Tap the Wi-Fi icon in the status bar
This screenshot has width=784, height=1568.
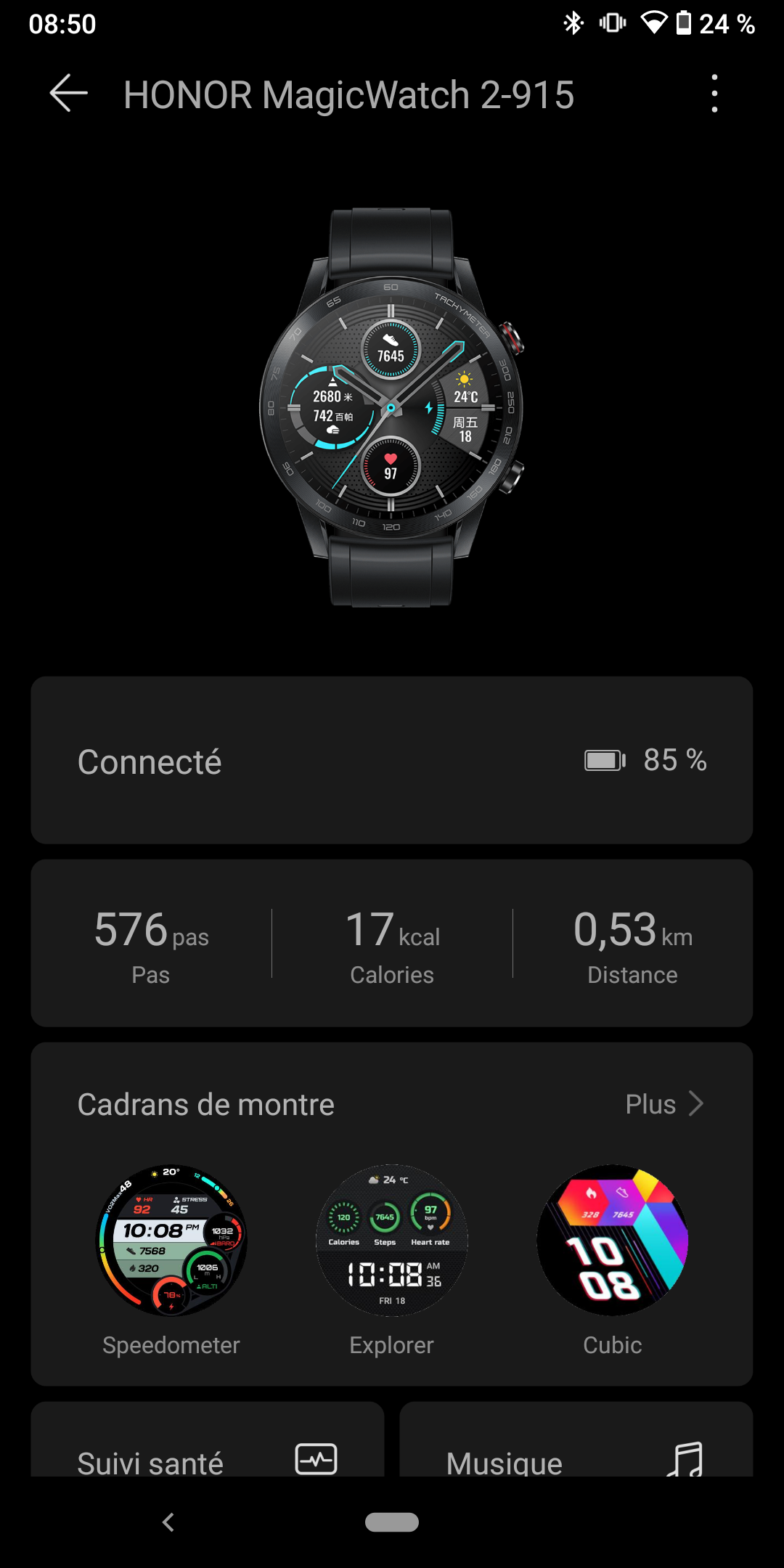point(654,24)
